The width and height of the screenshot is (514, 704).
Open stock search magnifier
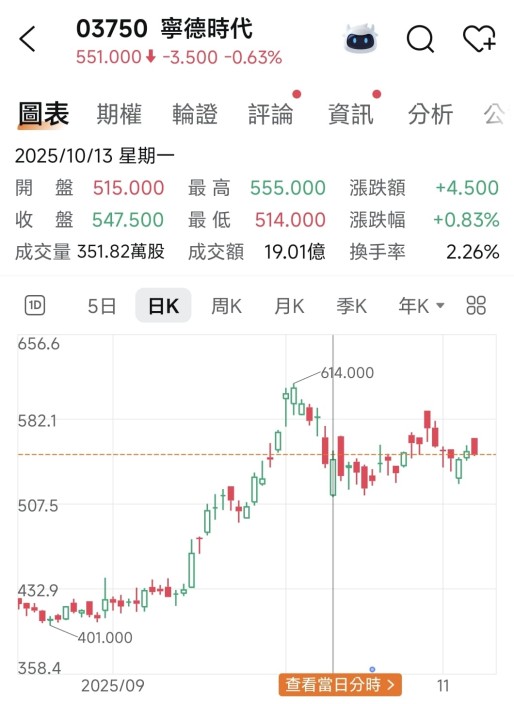[x=420, y=39]
